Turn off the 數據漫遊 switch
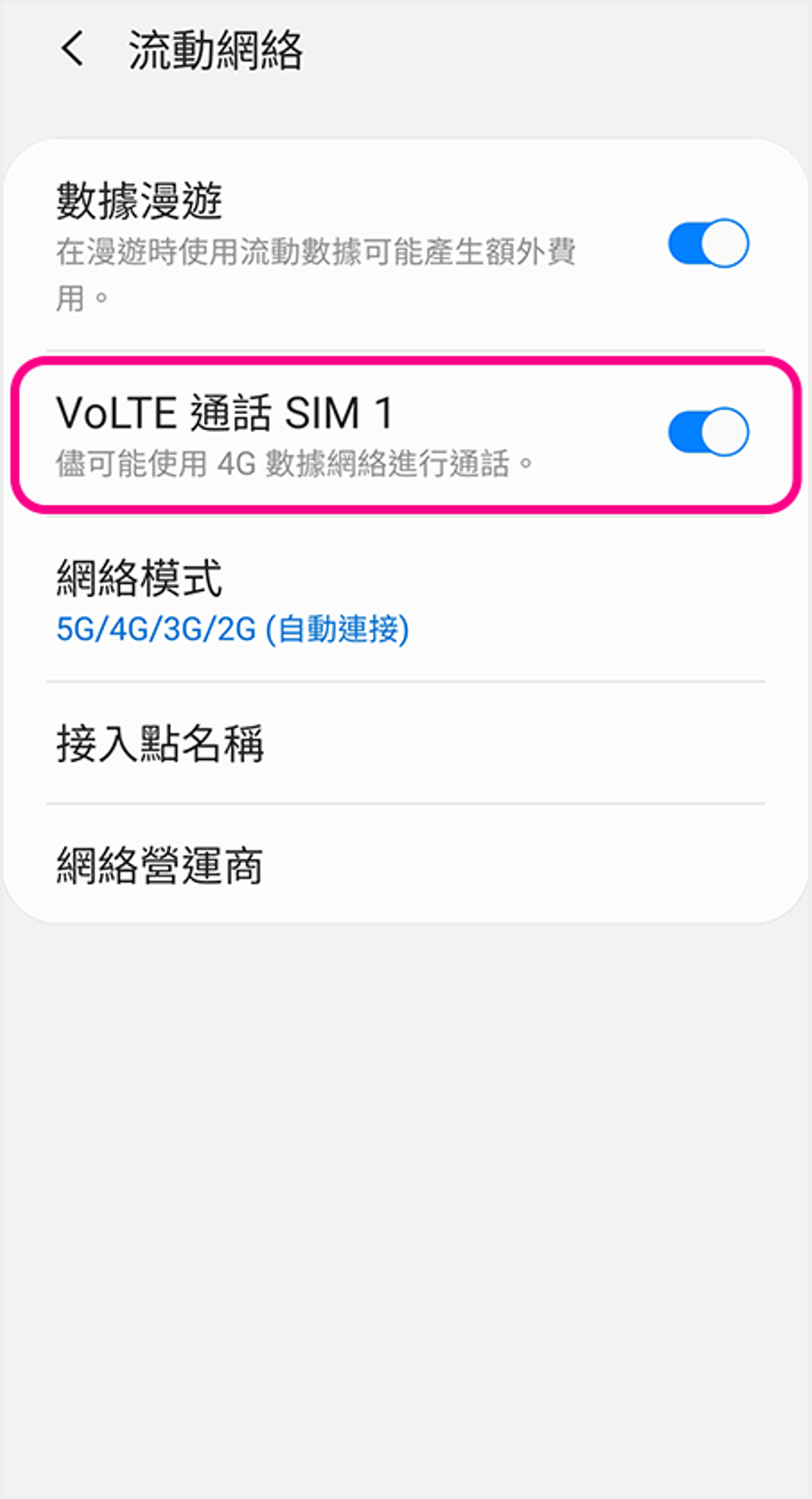The image size is (812, 1499). click(708, 244)
